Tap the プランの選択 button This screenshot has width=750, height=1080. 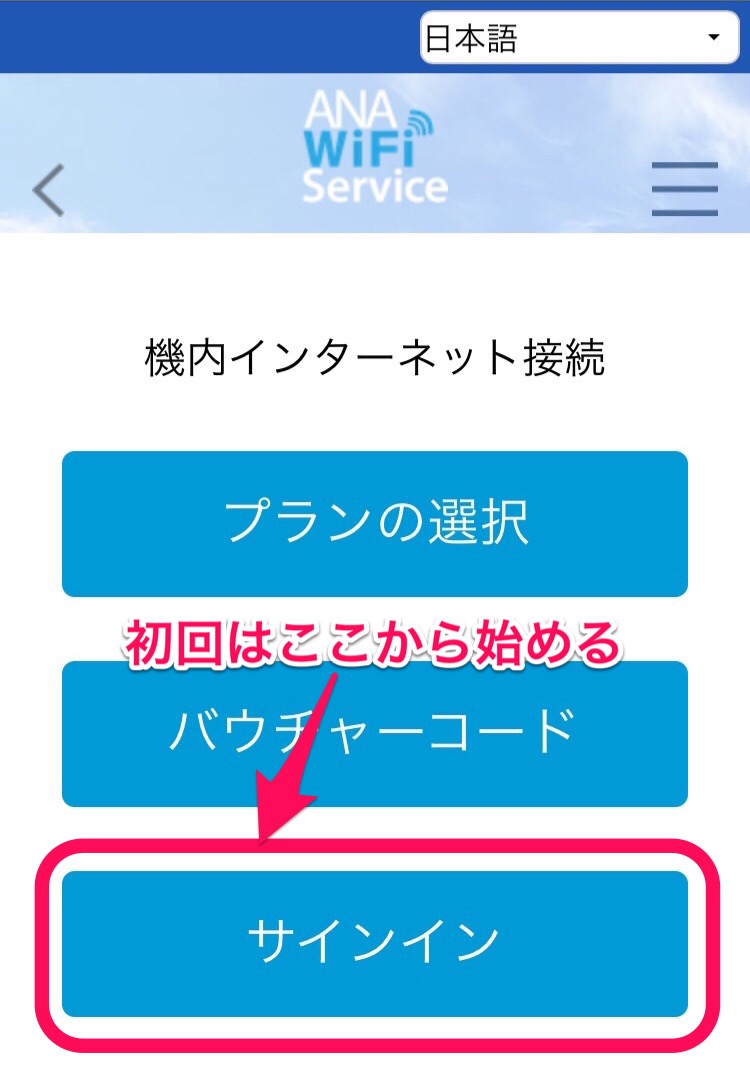375,524
